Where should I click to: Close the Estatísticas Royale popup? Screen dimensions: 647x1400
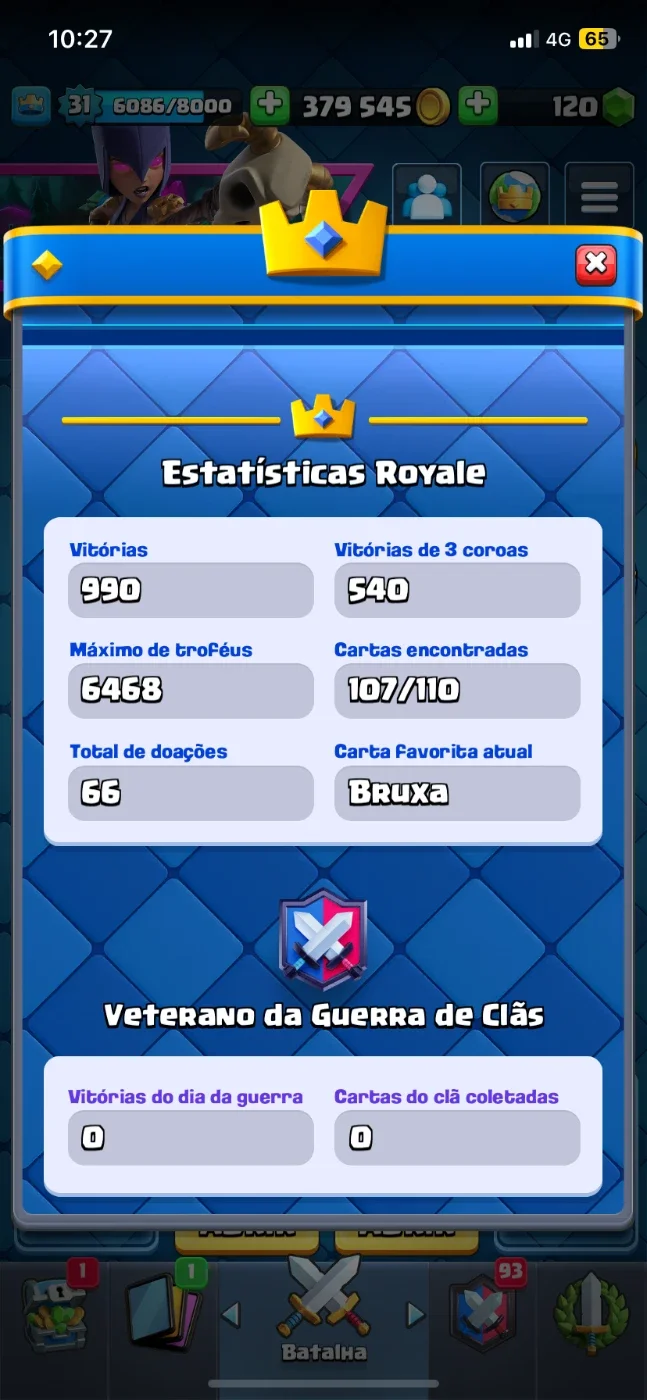click(x=595, y=264)
